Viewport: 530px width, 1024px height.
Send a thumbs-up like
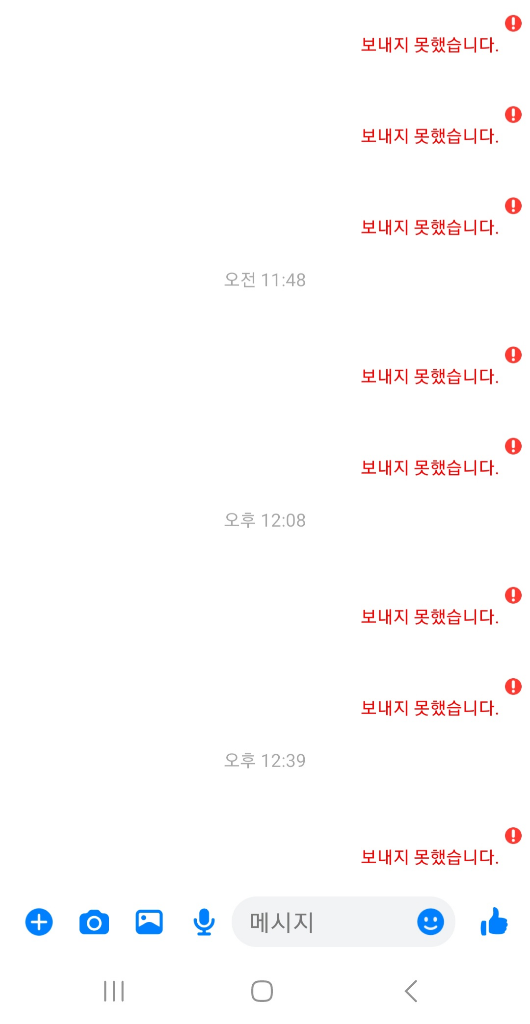click(494, 921)
